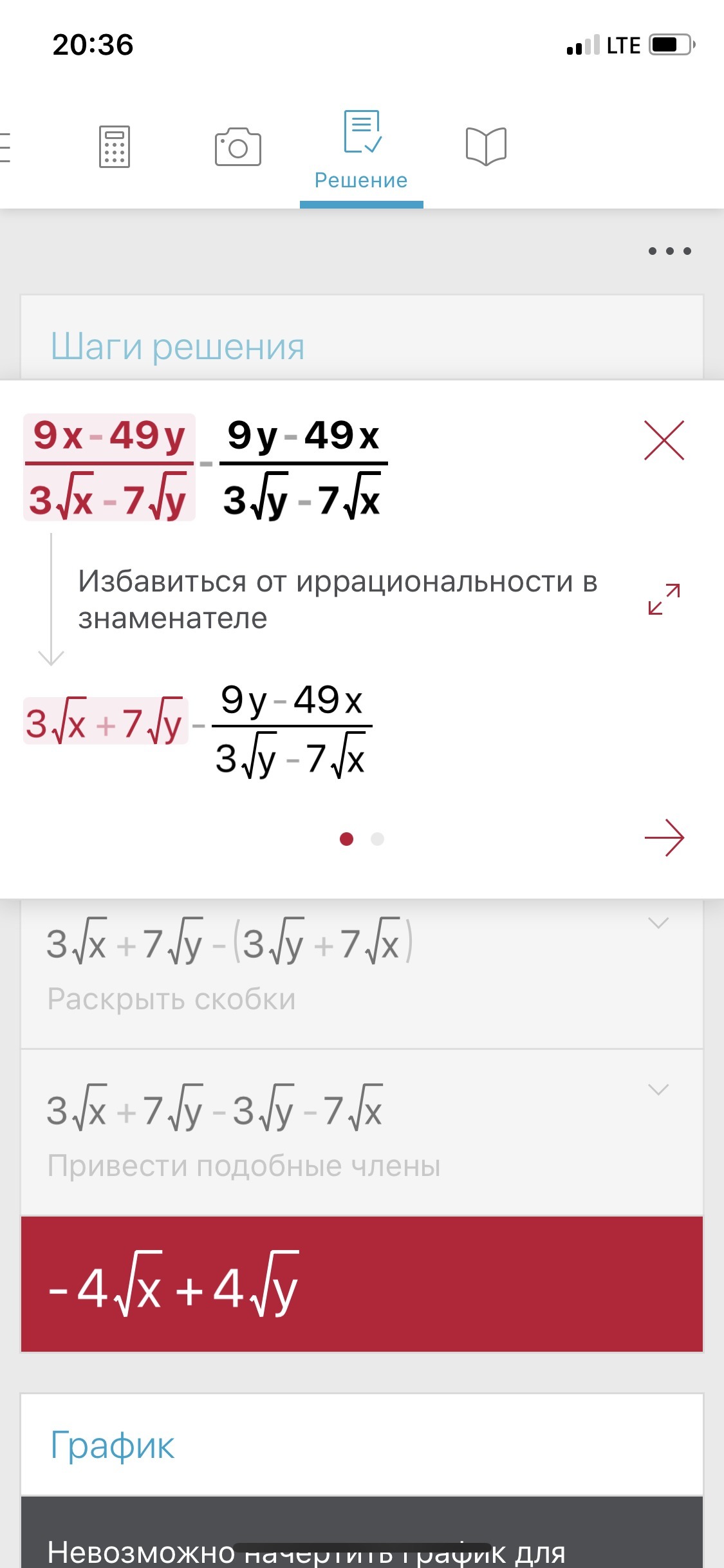Go to the next step with the arrow
Viewport: 724px width, 1568px height.
[x=664, y=838]
